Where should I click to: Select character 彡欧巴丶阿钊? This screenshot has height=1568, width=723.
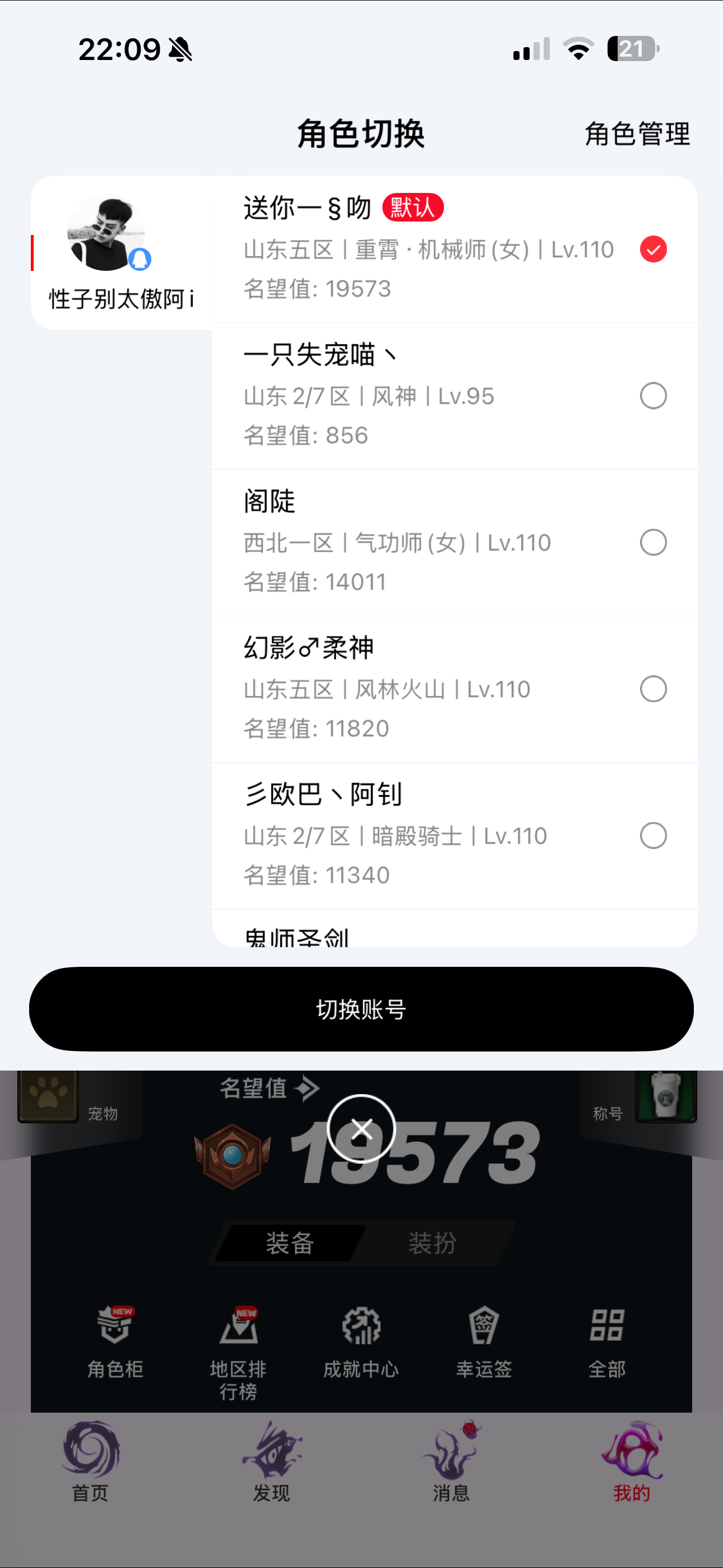tap(454, 836)
